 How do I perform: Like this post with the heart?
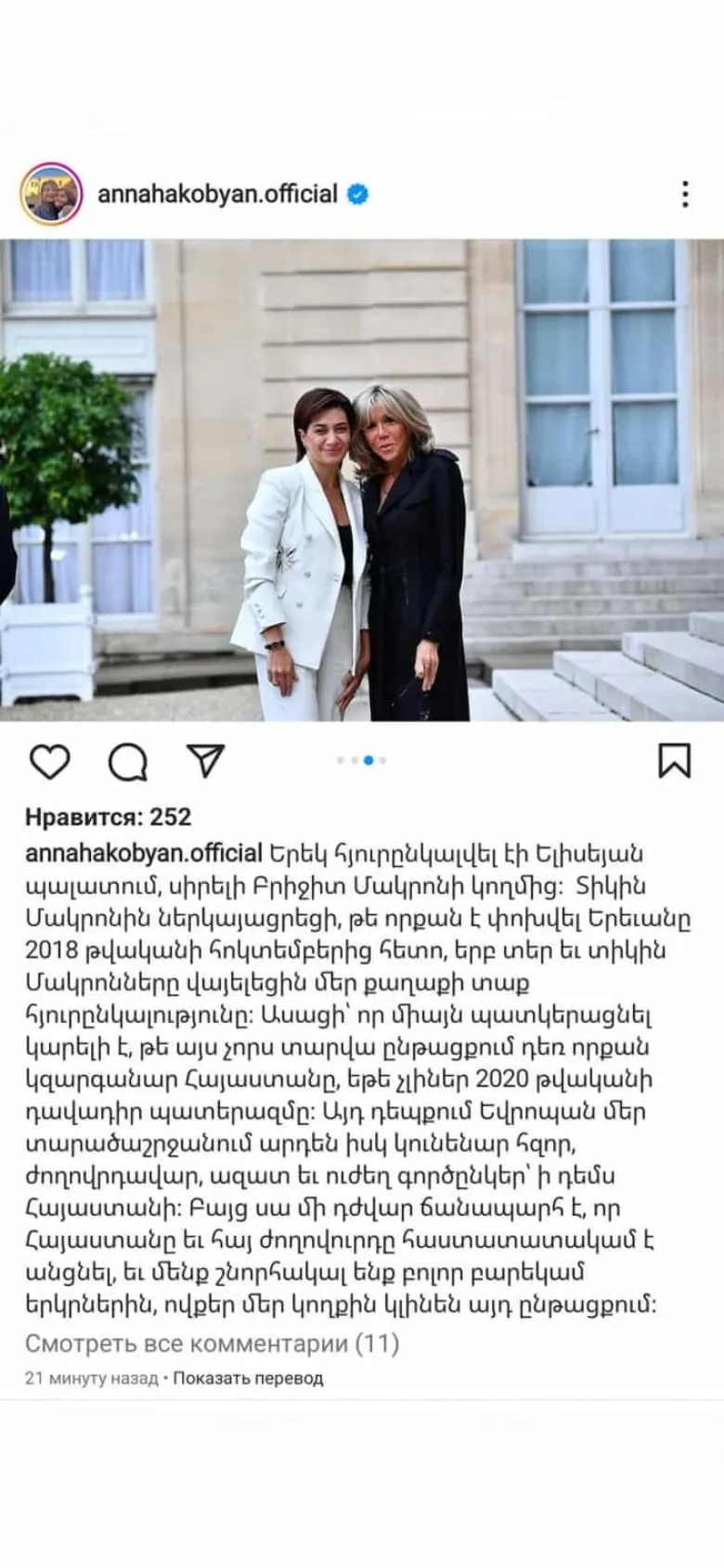[x=50, y=761]
